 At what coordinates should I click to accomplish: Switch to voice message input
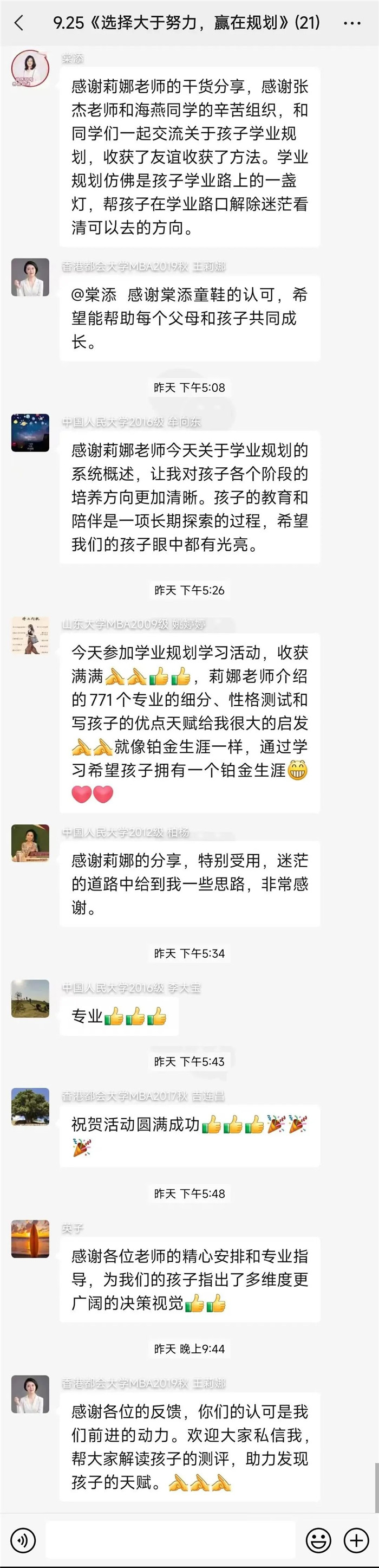pos(23,1540)
